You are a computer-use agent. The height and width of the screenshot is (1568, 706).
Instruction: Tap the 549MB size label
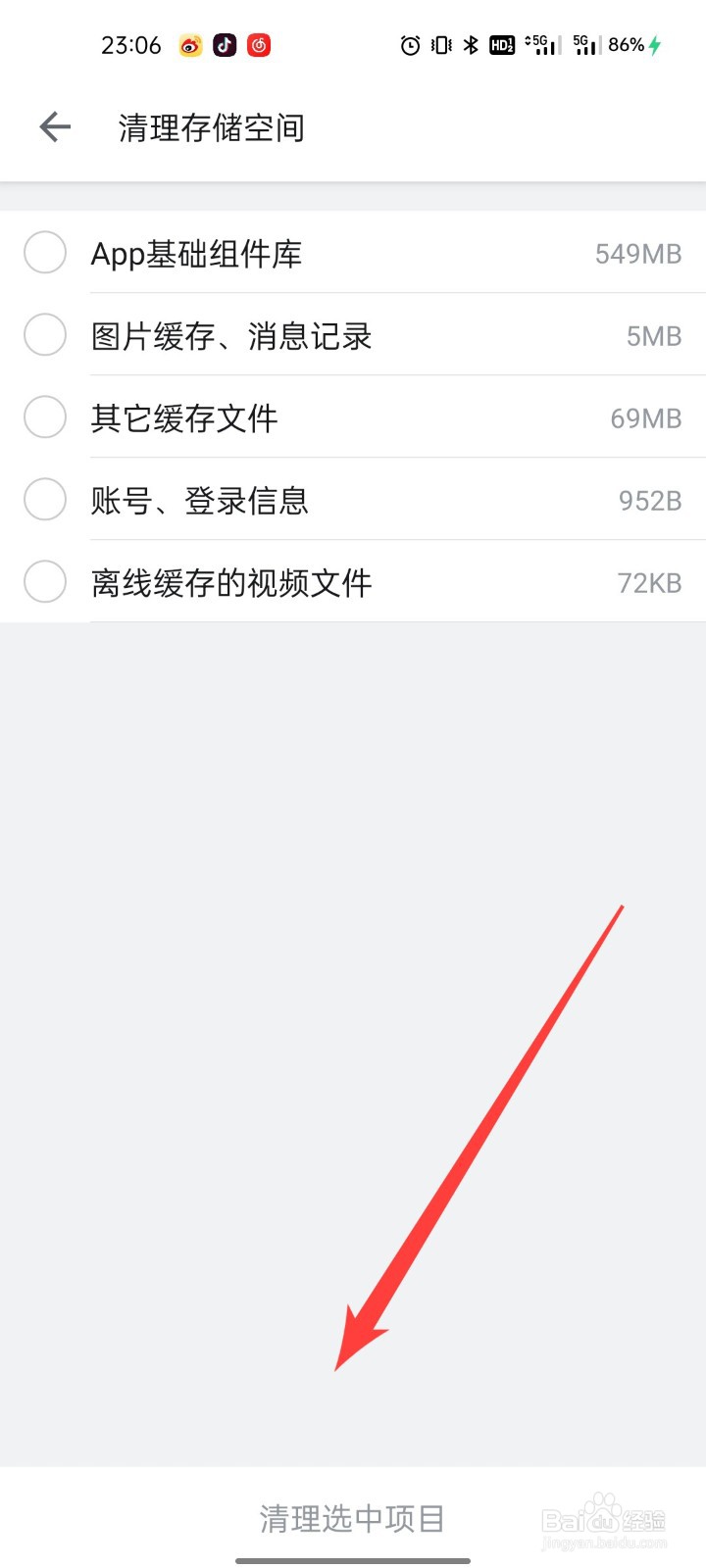(638, 253)
